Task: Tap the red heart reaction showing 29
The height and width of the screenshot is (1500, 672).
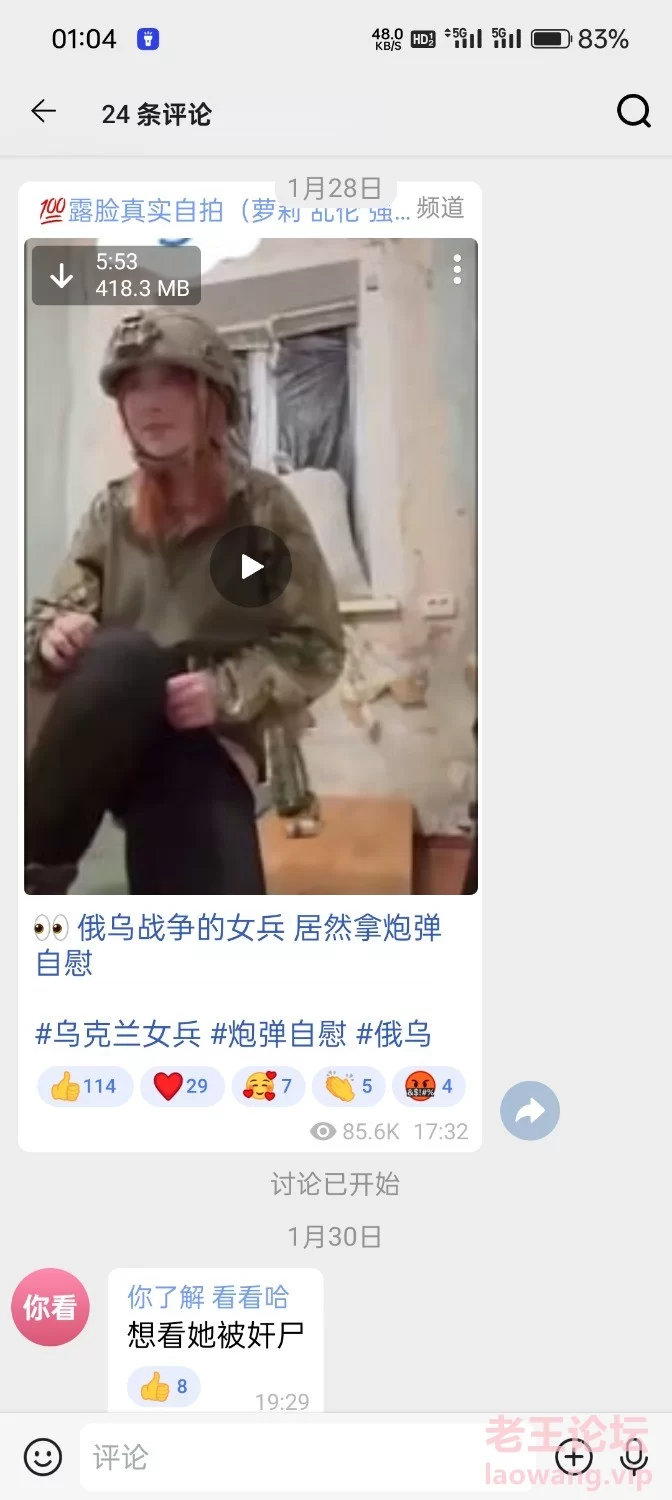Action: (x=182, y=1086)
